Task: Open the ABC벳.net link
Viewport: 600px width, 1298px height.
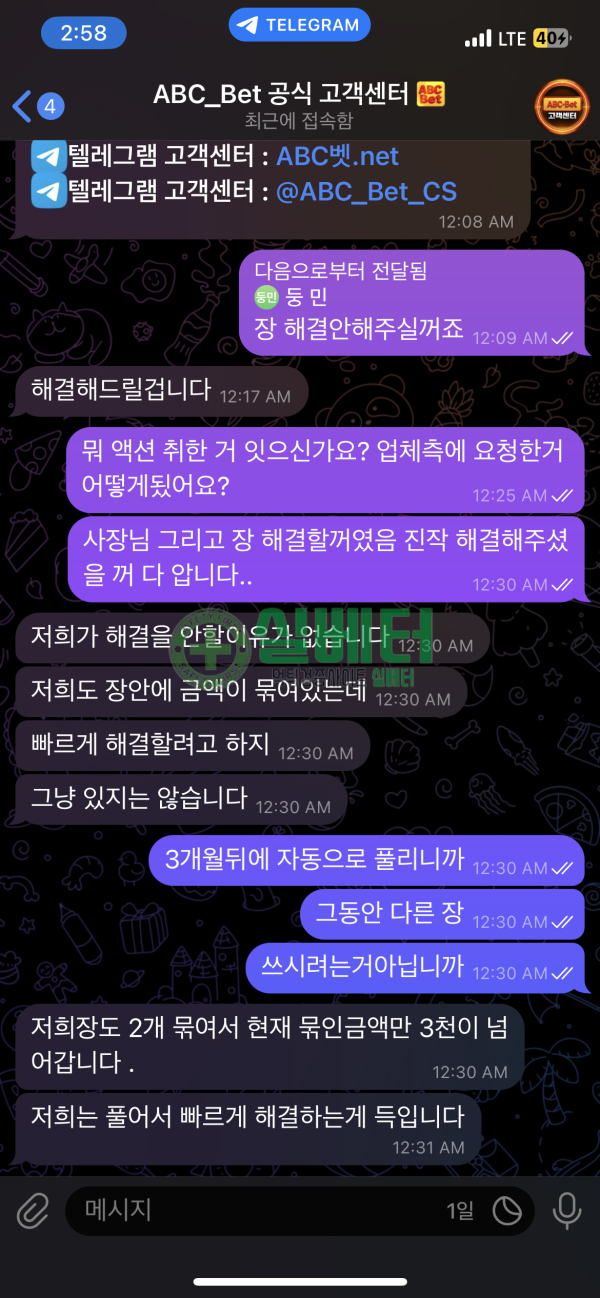Action: click(337, 156)
